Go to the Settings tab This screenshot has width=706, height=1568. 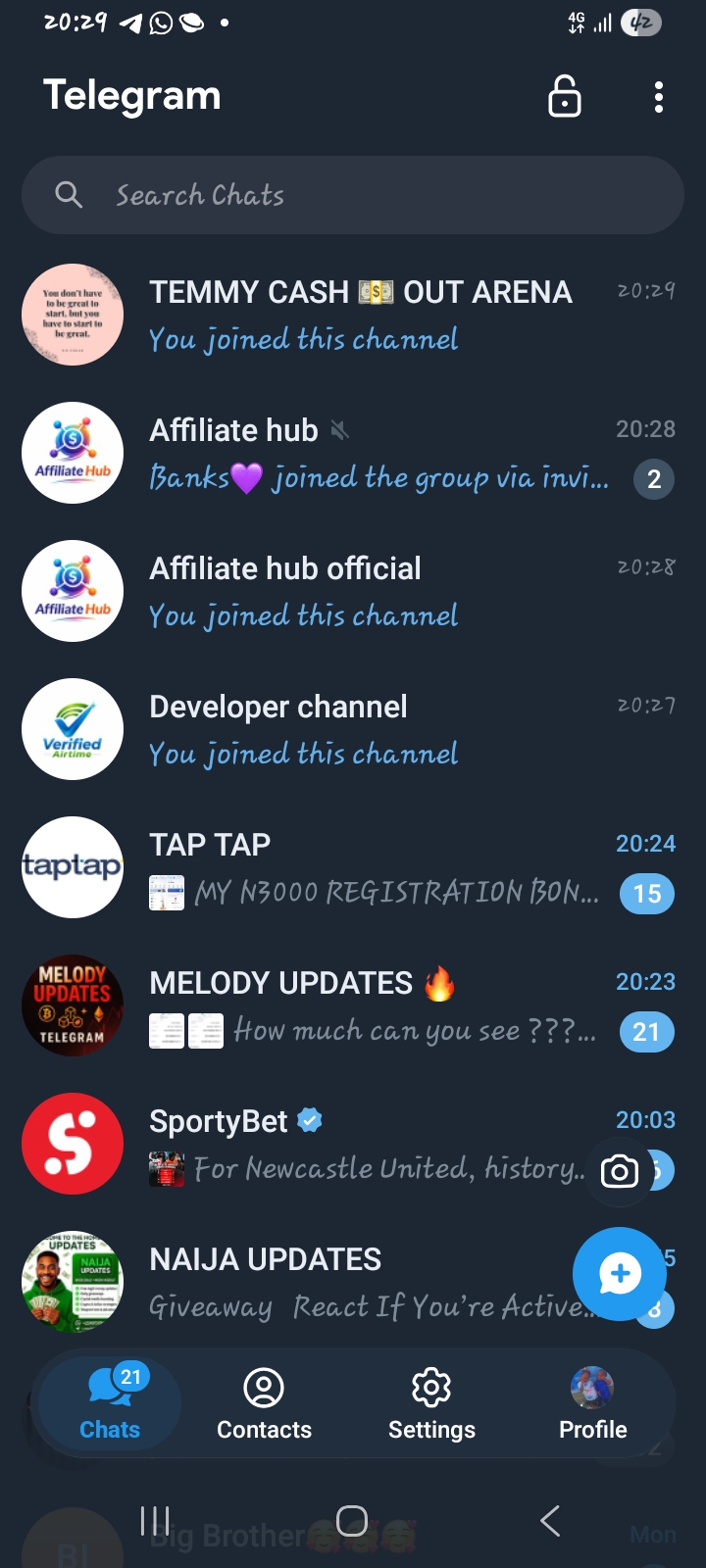click(431, 1403)
